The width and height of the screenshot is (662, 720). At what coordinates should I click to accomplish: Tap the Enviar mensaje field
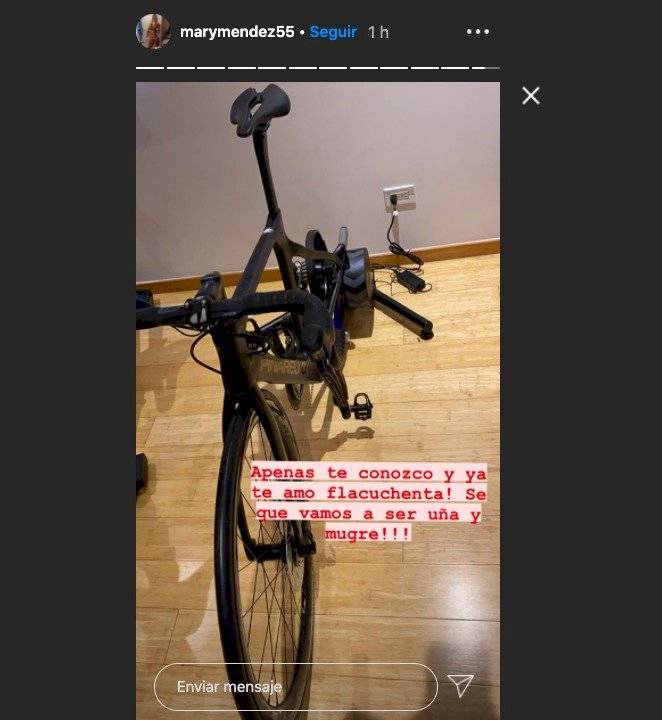(x=295, y=687)
